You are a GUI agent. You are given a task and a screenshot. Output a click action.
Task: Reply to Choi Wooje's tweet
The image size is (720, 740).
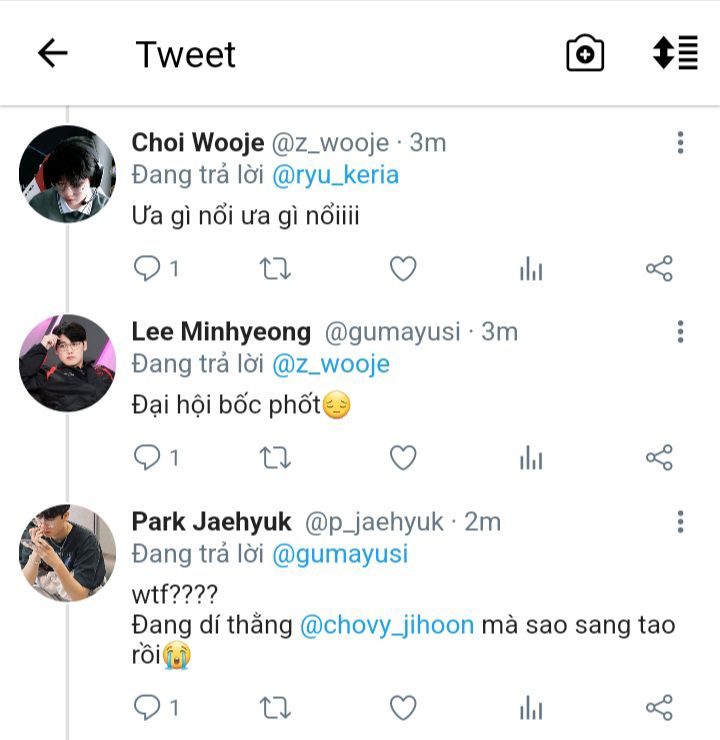(148, 268)
